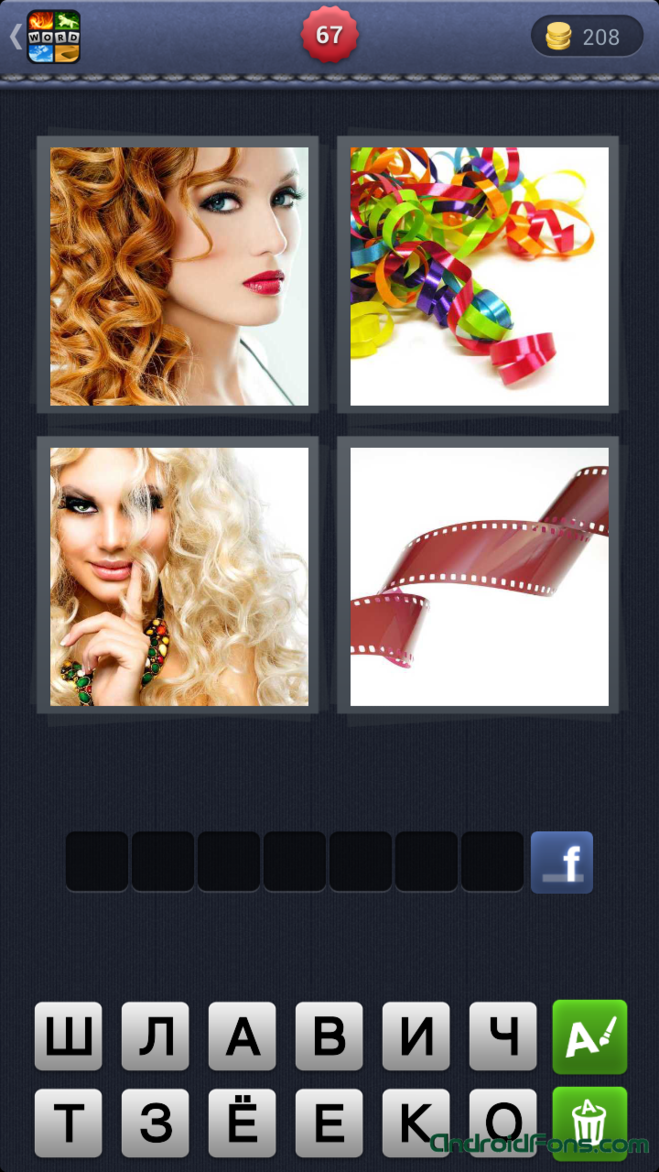Use the green reveal-a-letter hint
659x1172 pixels.
590,1037
